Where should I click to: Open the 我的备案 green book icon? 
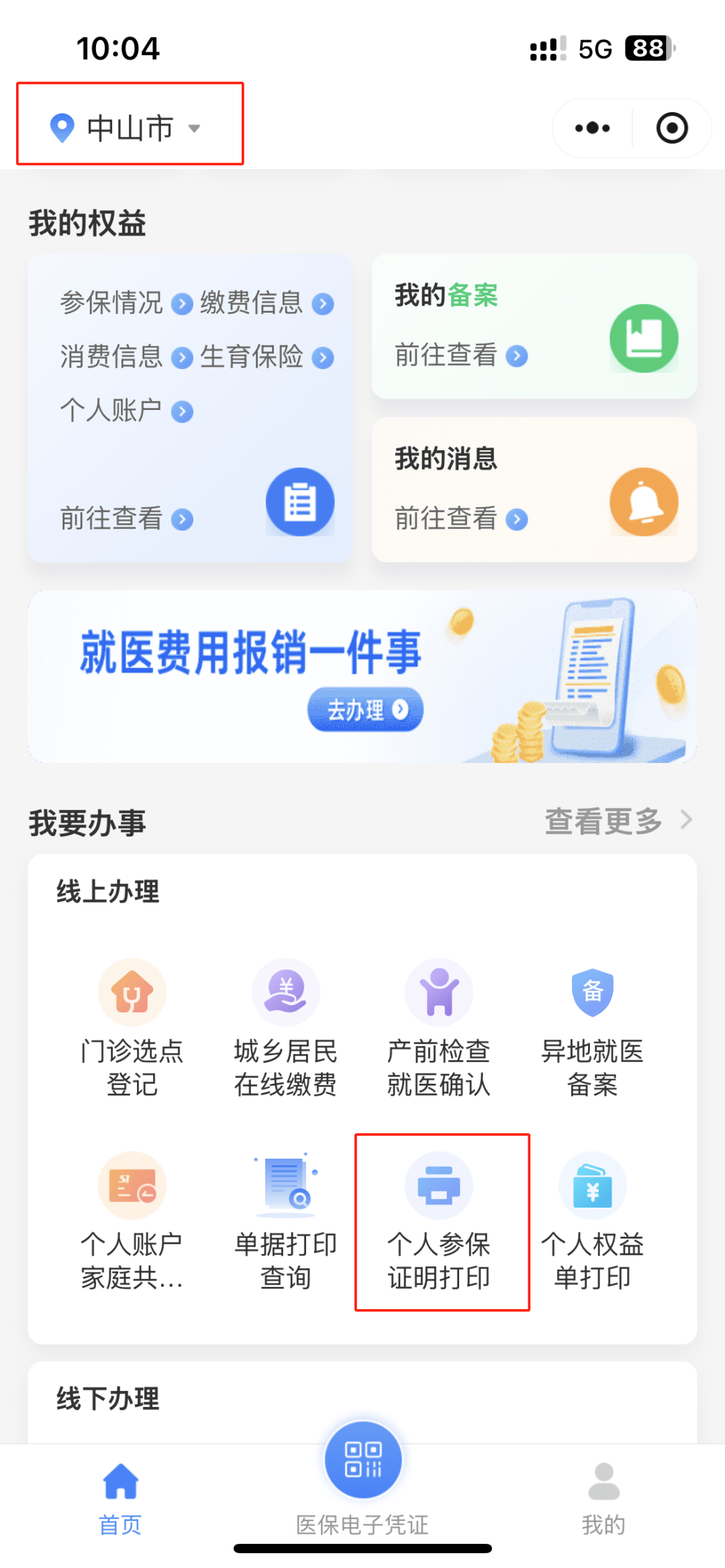click(x=643, y=338)
